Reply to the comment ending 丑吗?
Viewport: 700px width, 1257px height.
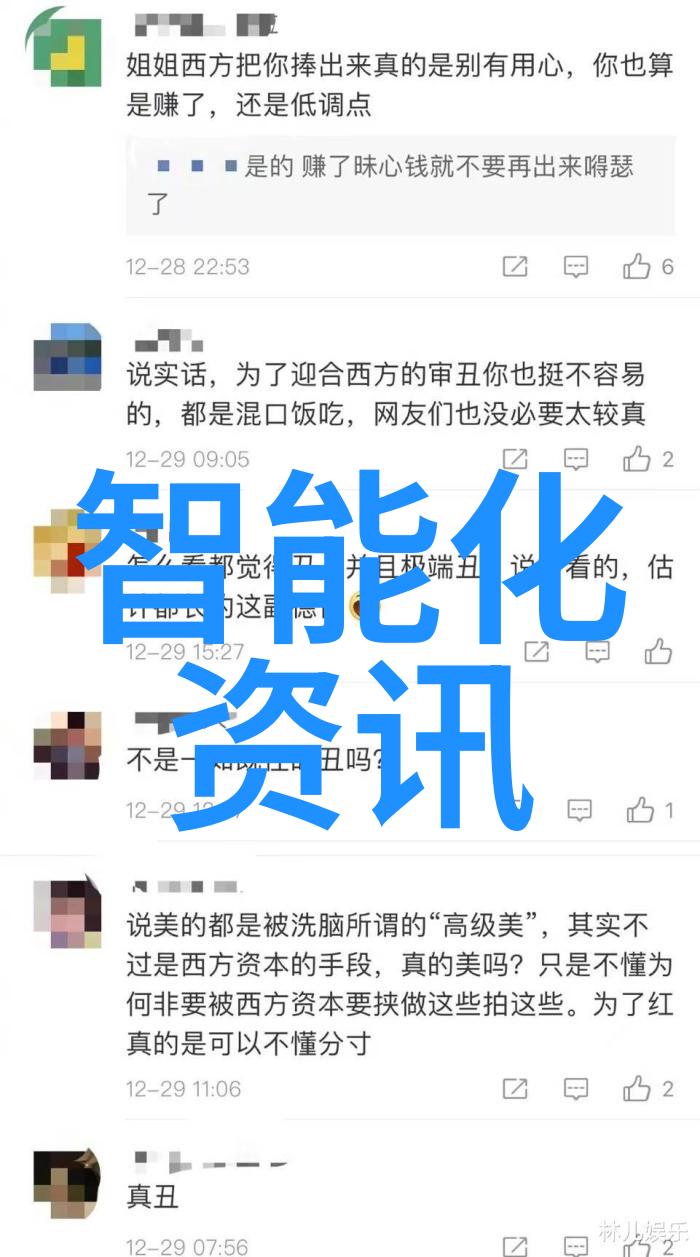[x=579, y=810]
